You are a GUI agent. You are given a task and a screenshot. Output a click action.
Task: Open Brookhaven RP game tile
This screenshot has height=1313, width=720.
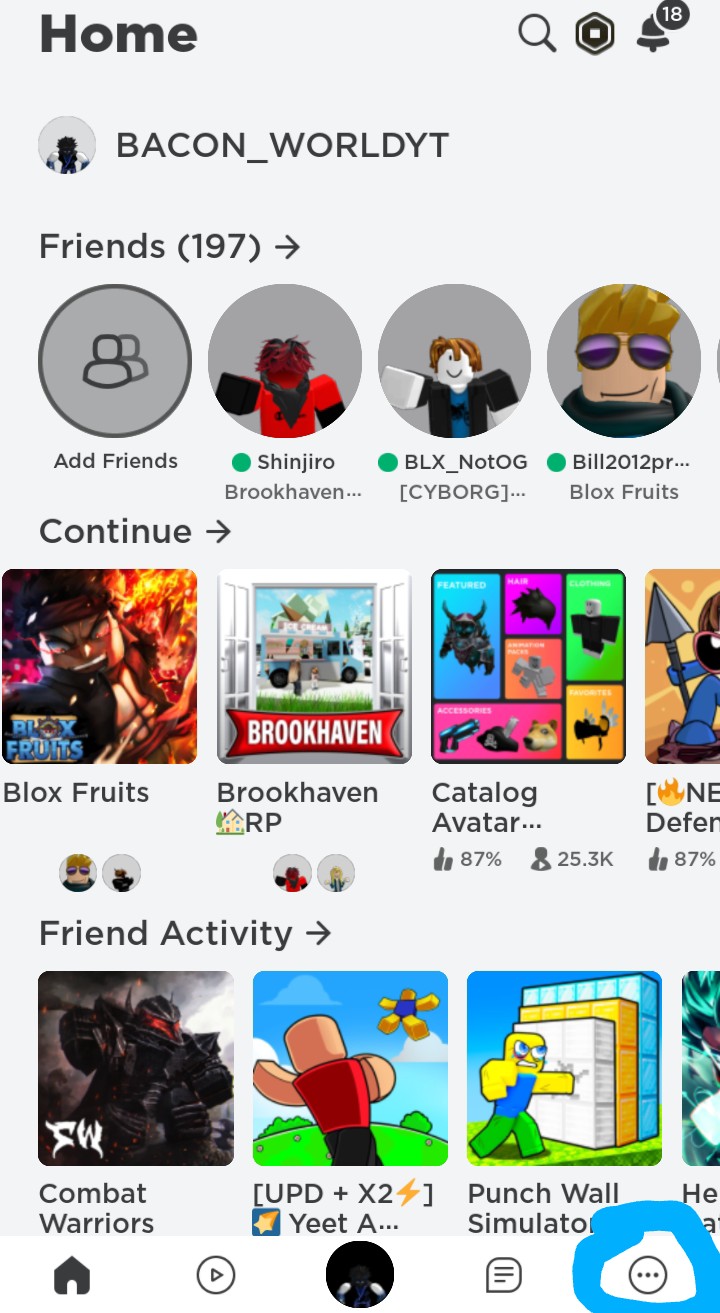pos(314,666)
